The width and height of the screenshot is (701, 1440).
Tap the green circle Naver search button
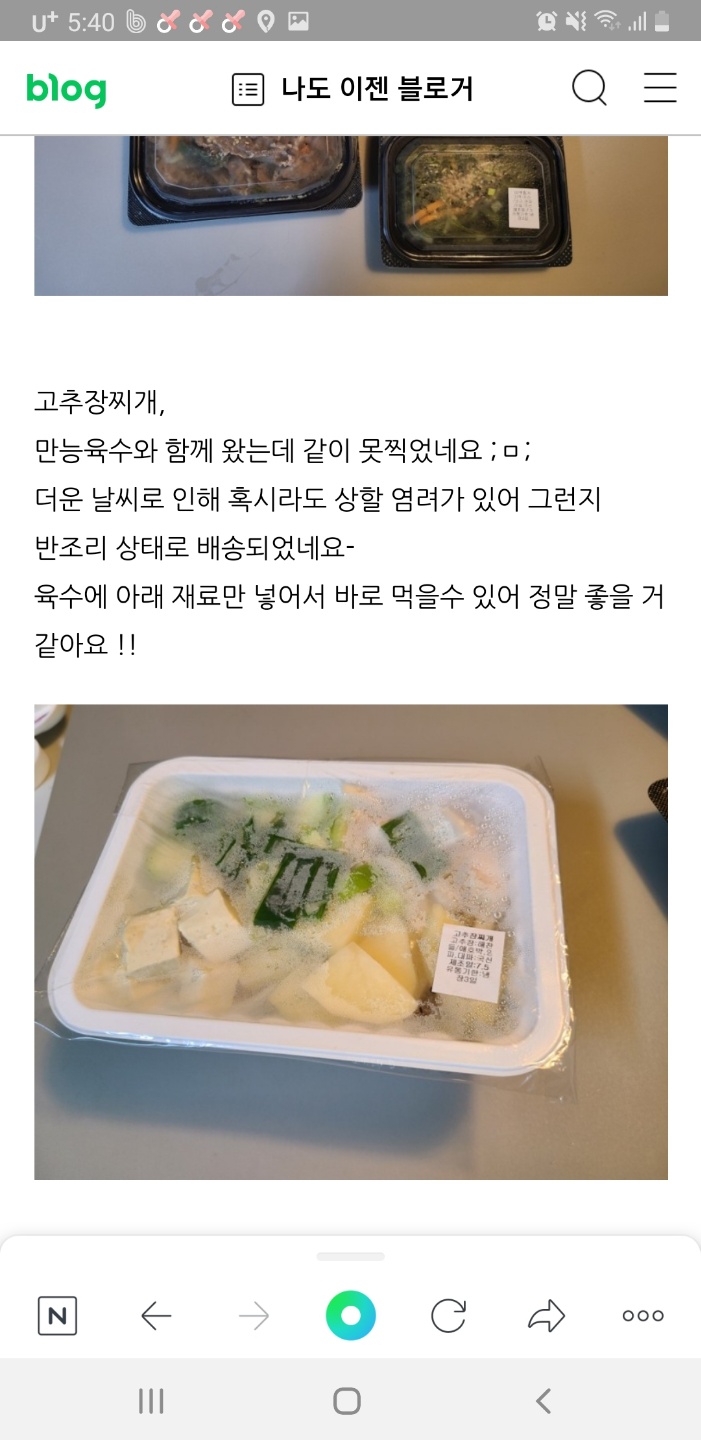click(x=350, y=1316)
